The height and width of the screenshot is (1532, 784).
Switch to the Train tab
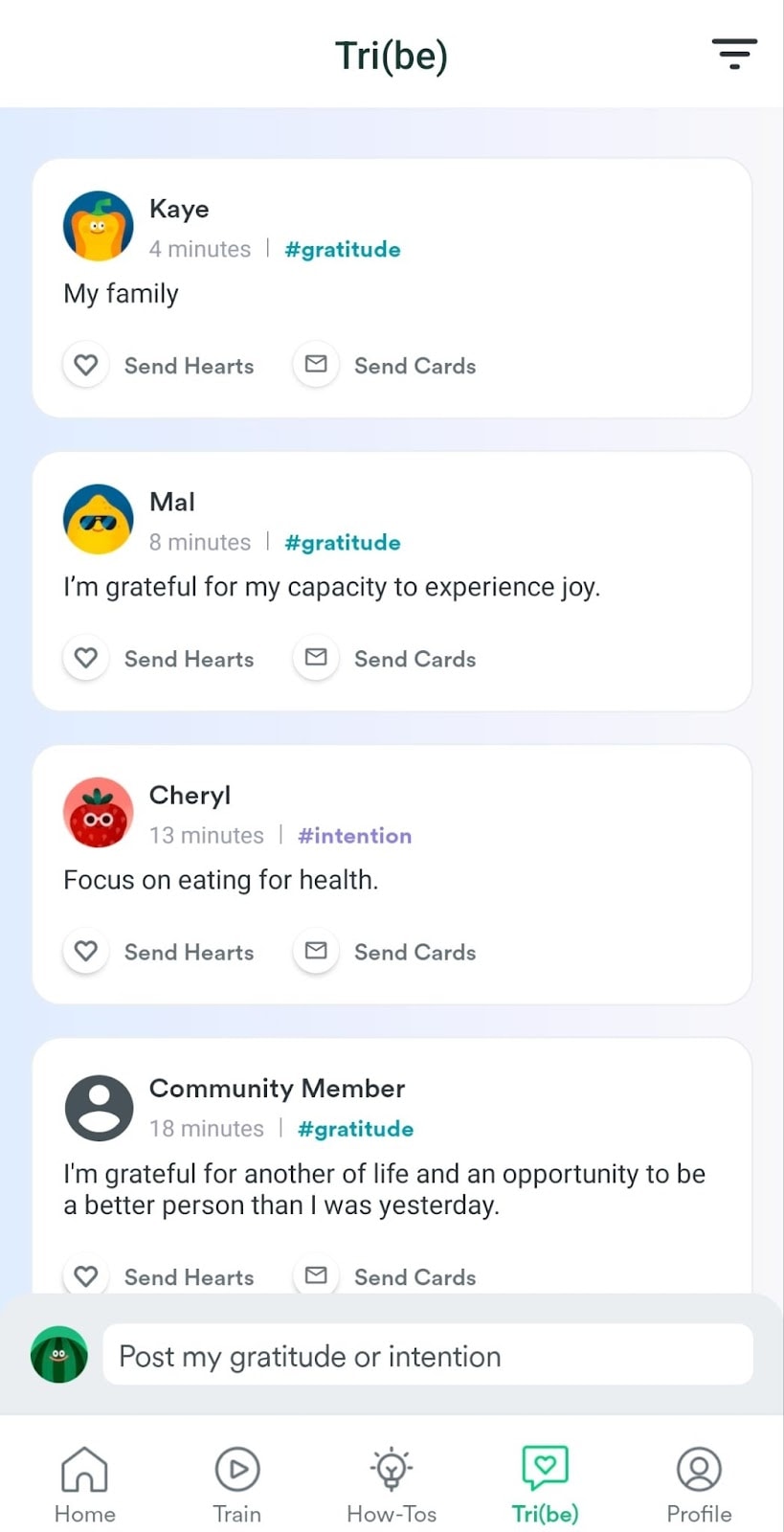pos(236,1483)
